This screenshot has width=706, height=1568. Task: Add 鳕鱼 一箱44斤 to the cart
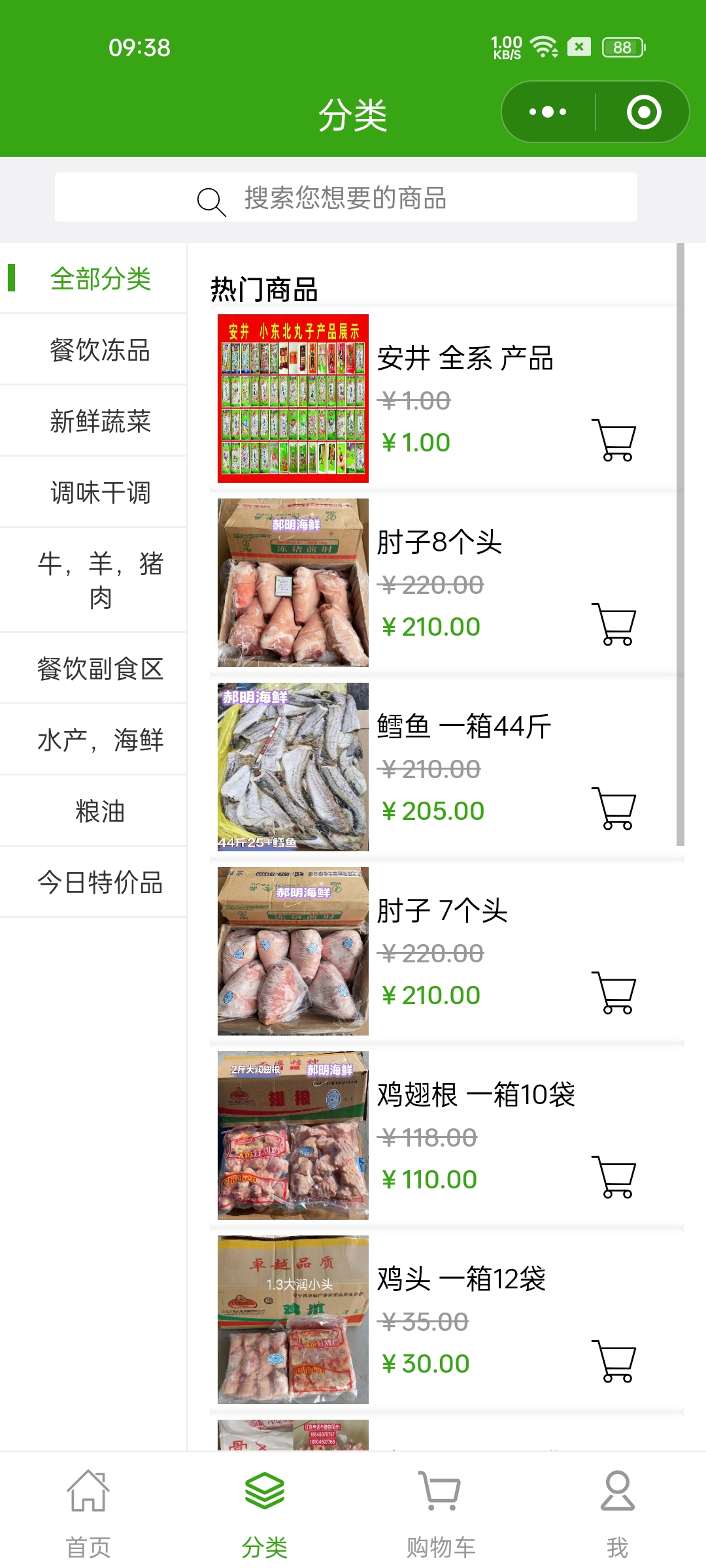pos(614,809)
